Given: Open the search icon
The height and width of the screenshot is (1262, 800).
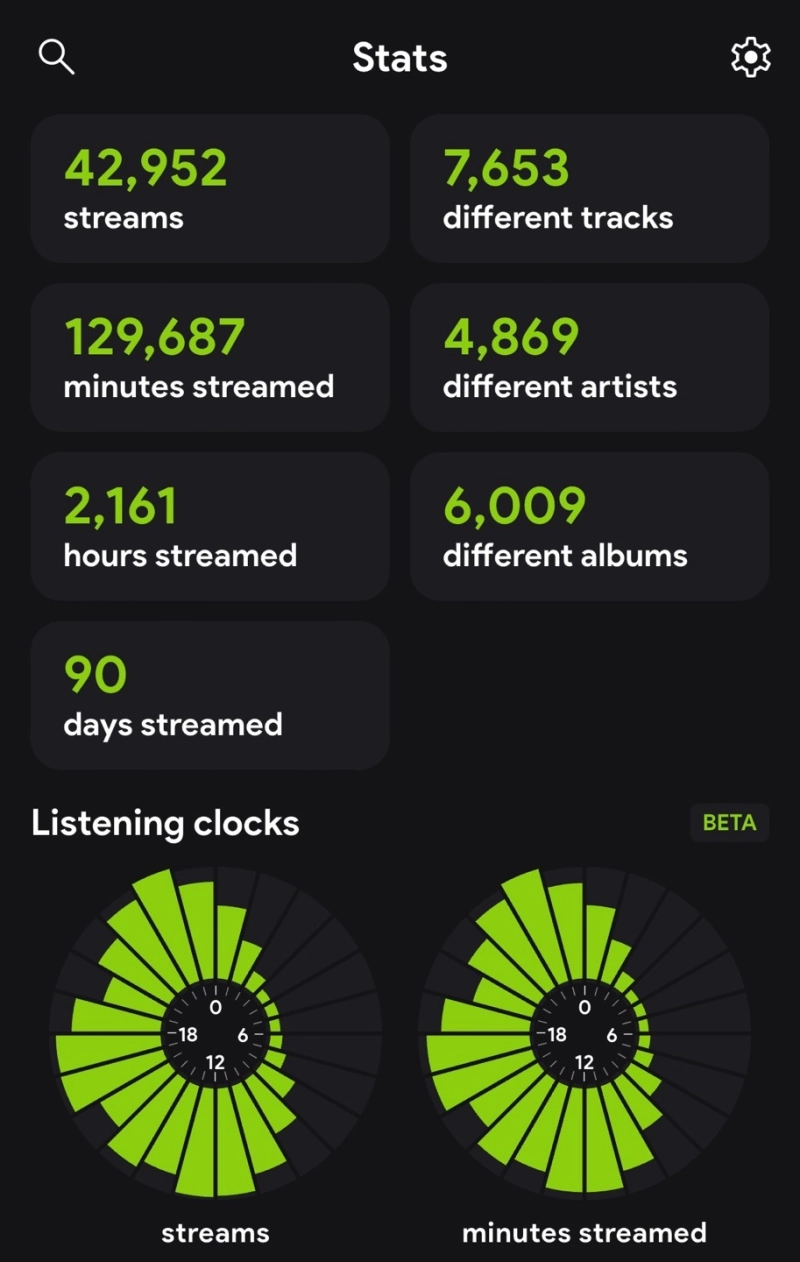Looking at the screenshot, I should click(56, 57).
